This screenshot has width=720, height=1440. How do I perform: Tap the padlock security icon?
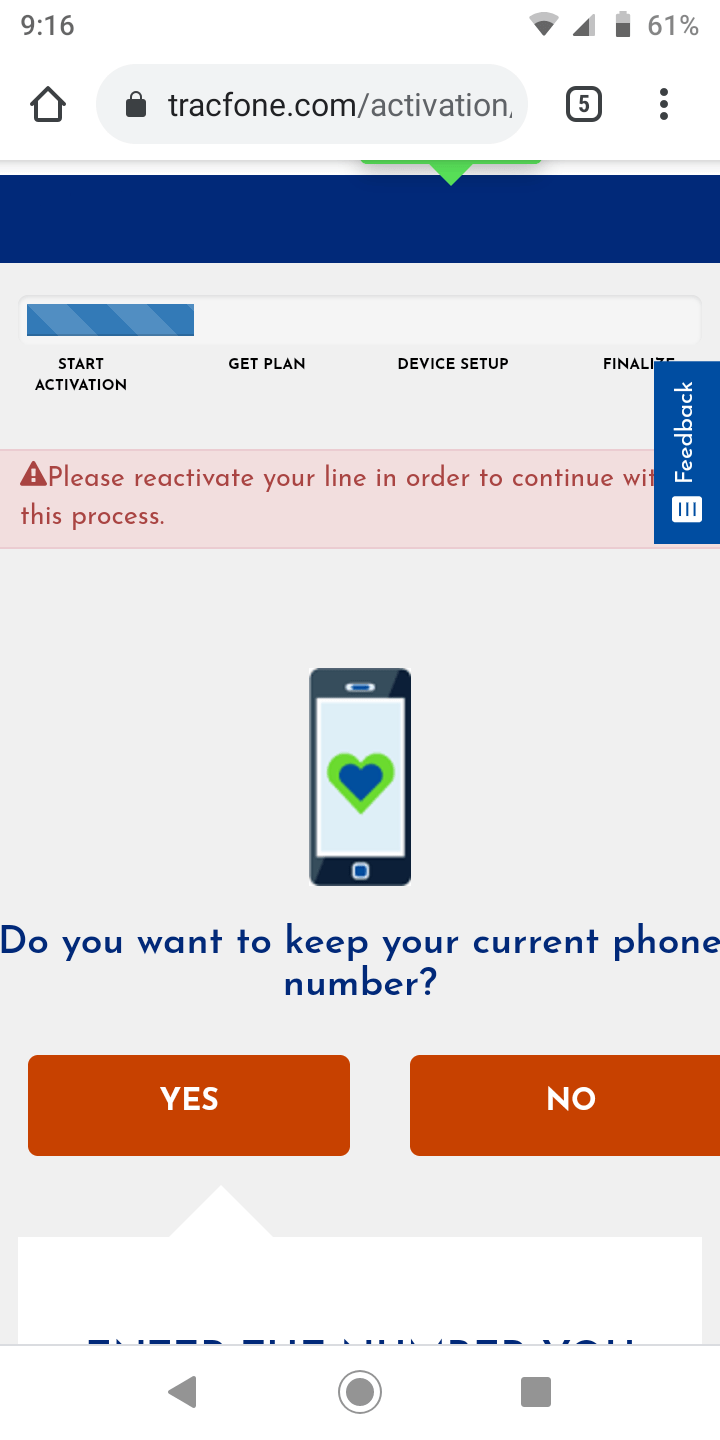pyautogui.click(x=135, y=103)
